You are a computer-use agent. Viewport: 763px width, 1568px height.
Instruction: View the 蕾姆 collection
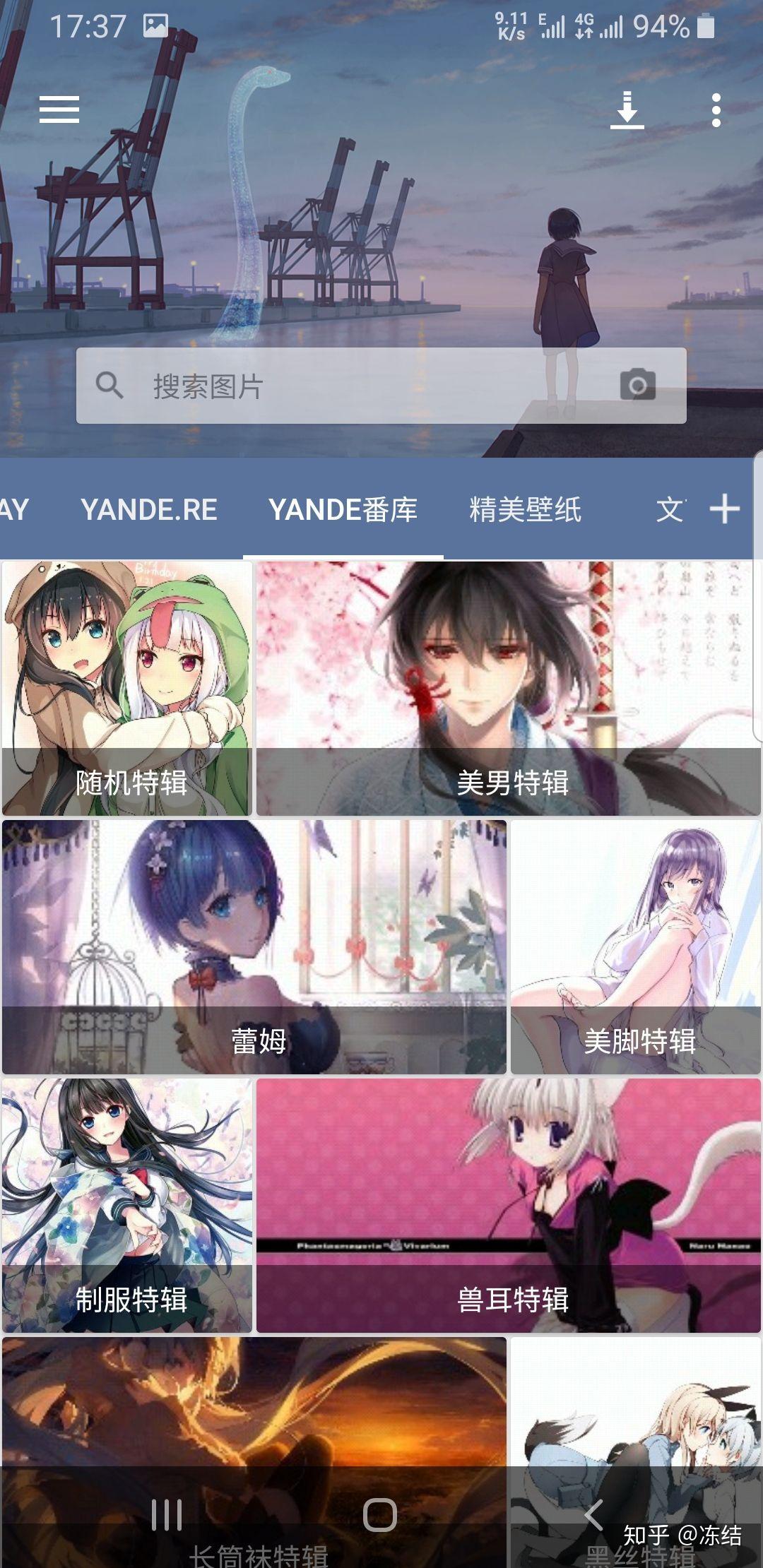pos(254,946)
